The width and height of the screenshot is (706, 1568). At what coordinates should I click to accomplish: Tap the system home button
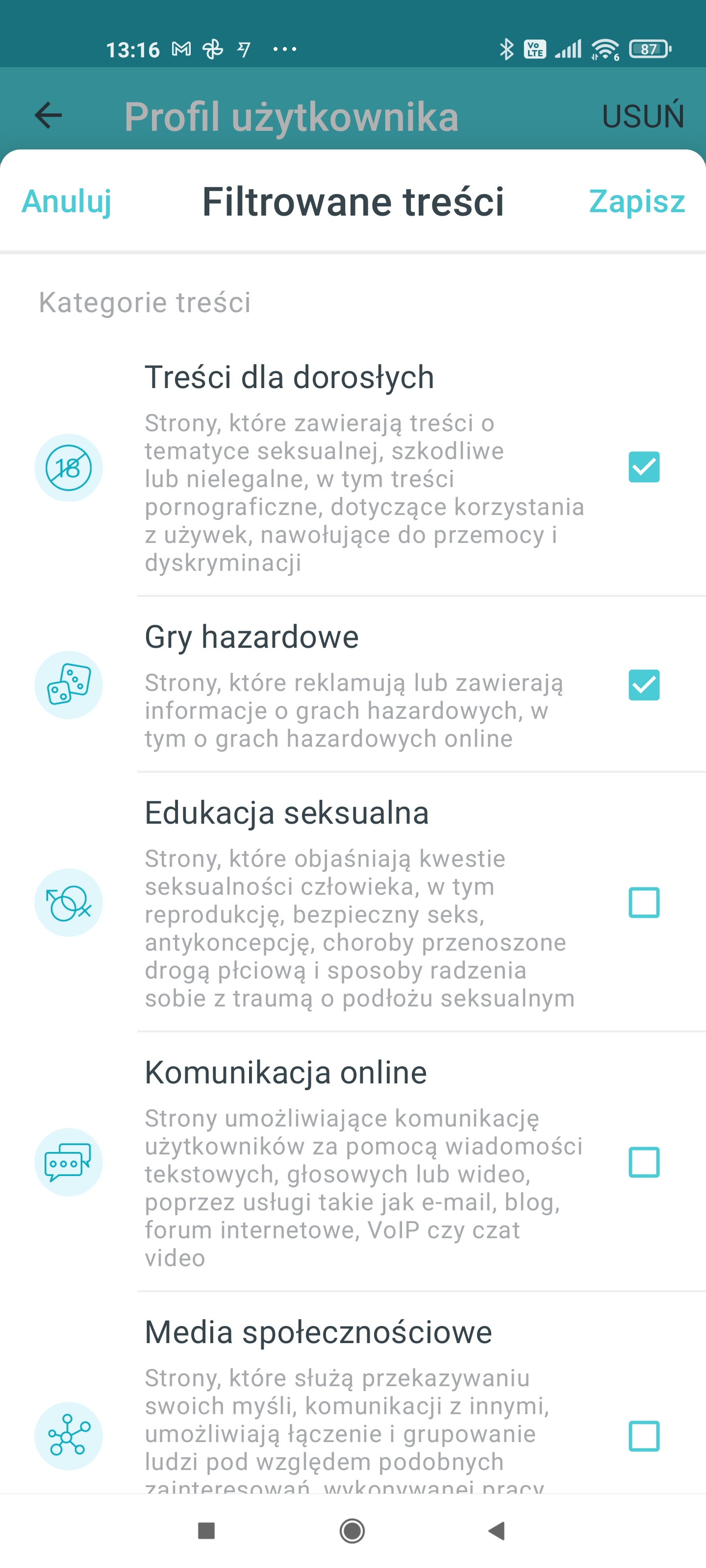pyautogui.click(x=352, y=1530)
